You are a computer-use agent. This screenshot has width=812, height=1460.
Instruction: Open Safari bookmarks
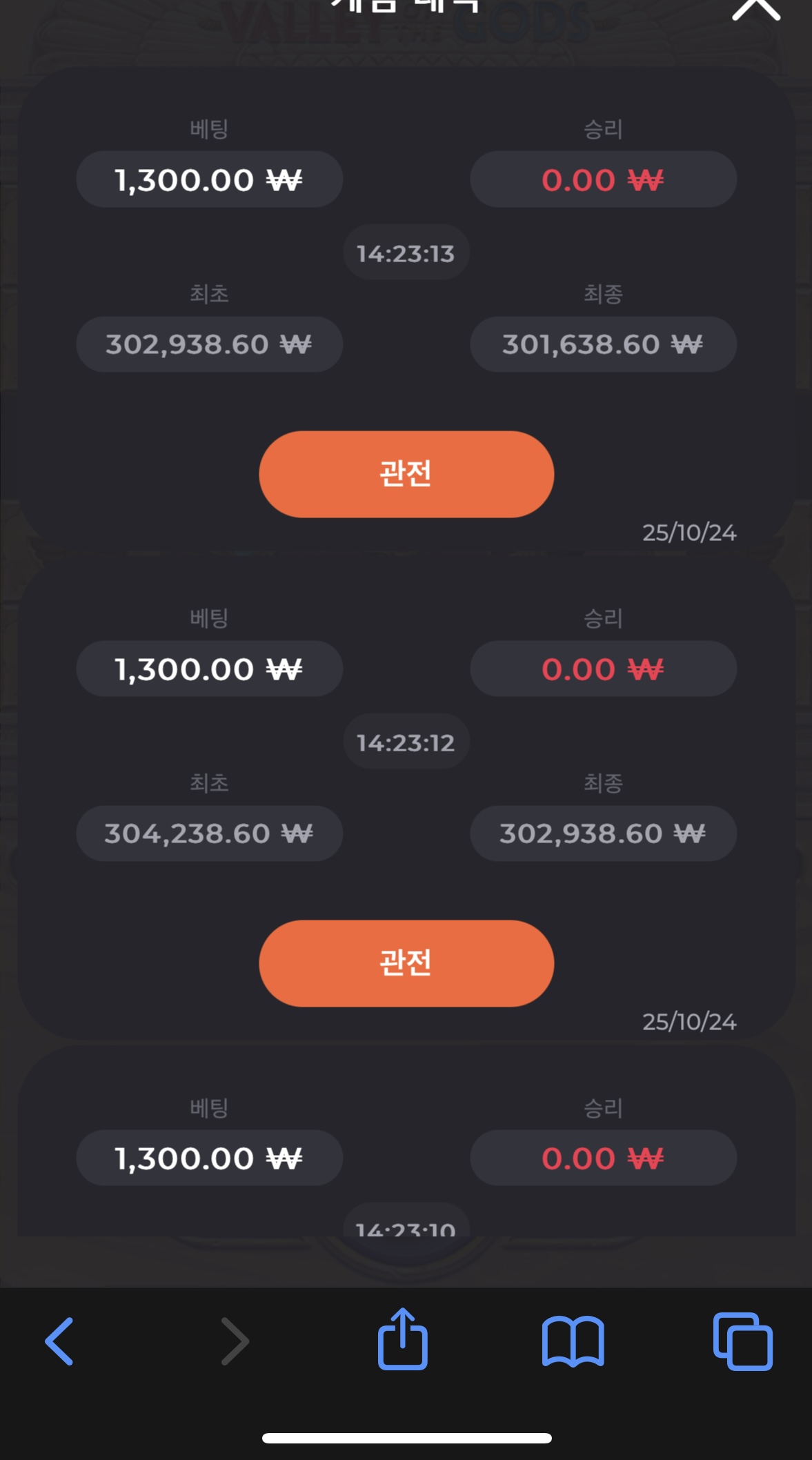[x=573, y=1341]
